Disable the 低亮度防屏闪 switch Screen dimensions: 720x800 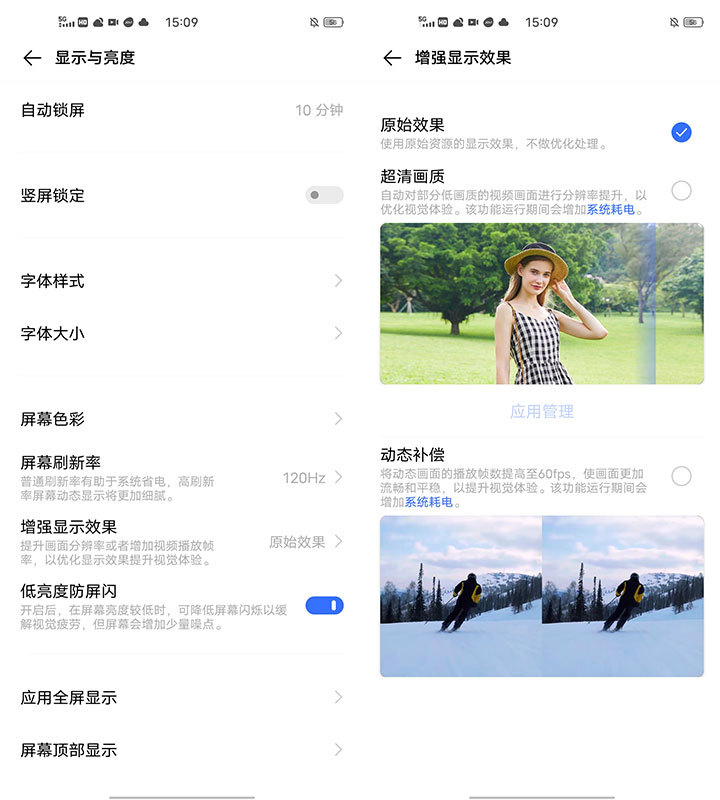click(x=324, y=605)
